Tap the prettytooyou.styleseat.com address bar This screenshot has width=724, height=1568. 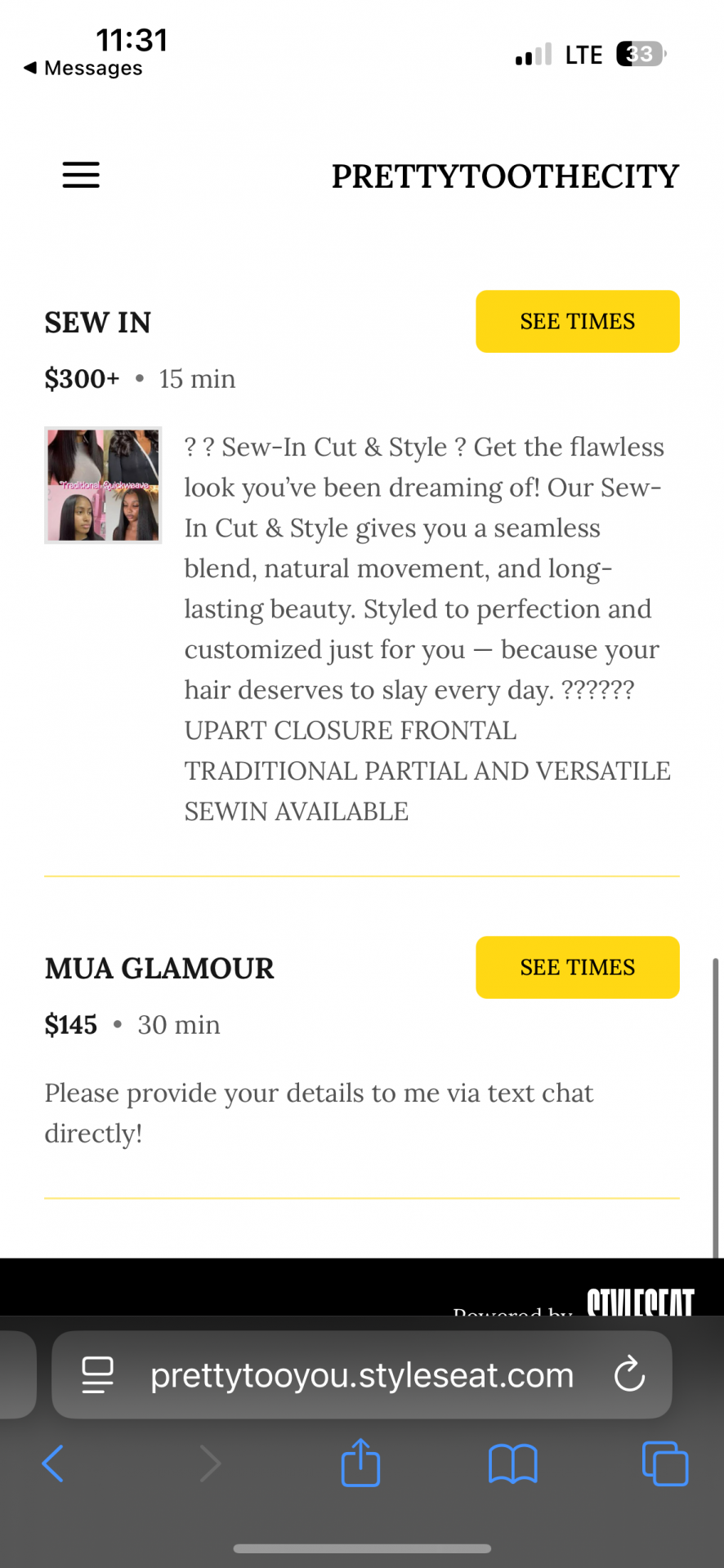click(361, 1375)
